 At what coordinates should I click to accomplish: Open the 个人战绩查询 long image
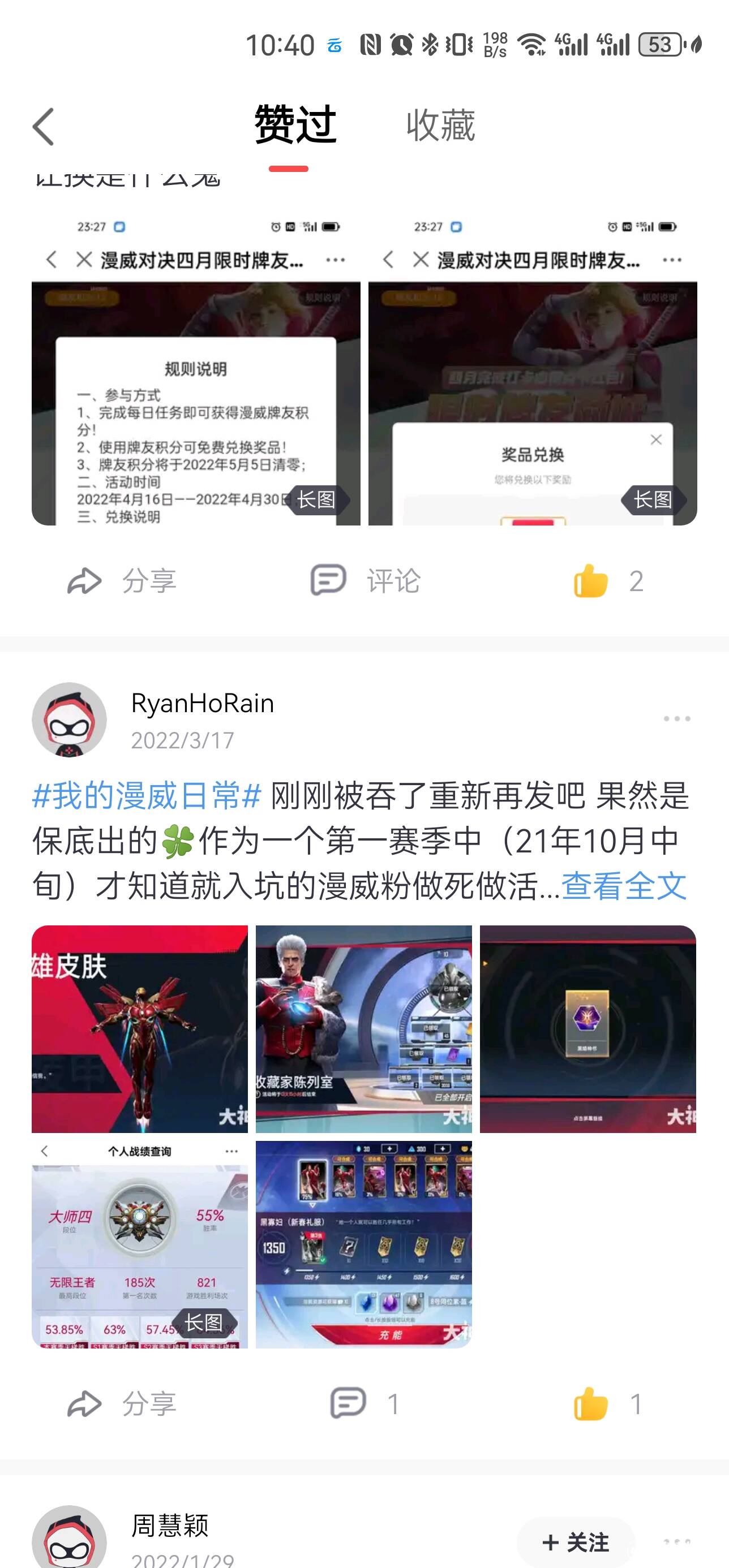pos(139,1244)
